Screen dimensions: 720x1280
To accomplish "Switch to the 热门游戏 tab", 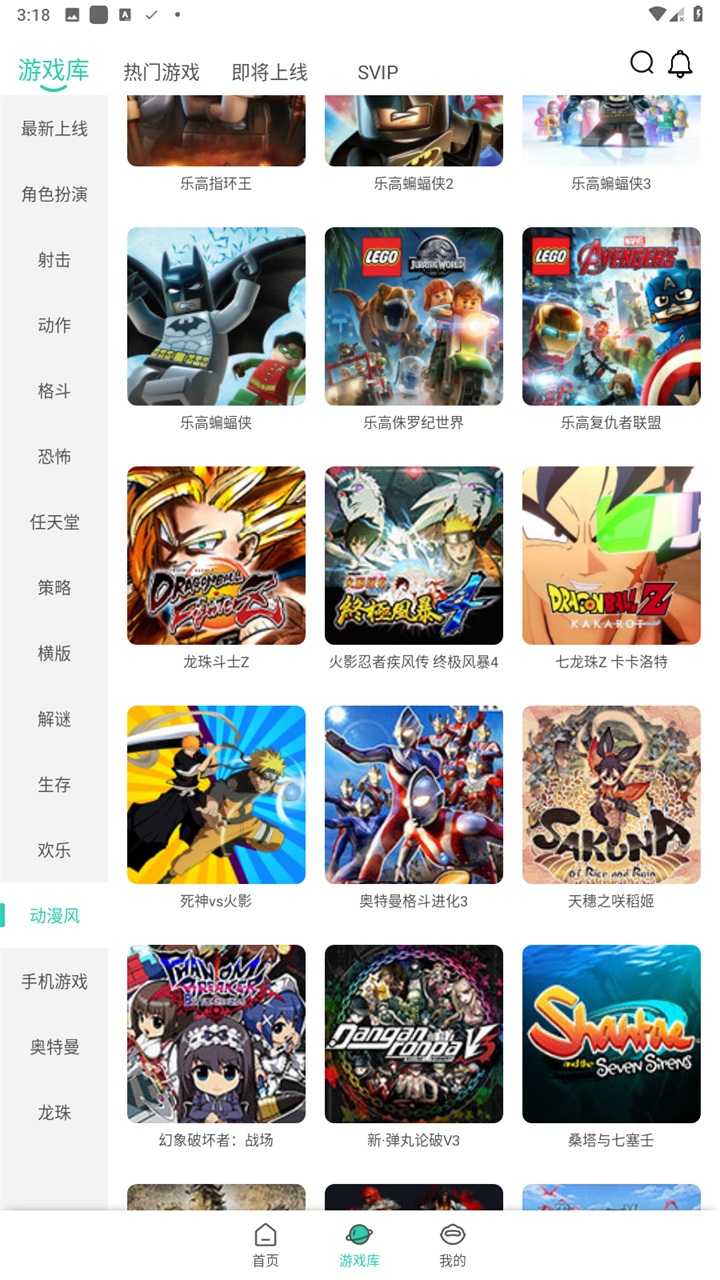I will [x=161, y=72].
